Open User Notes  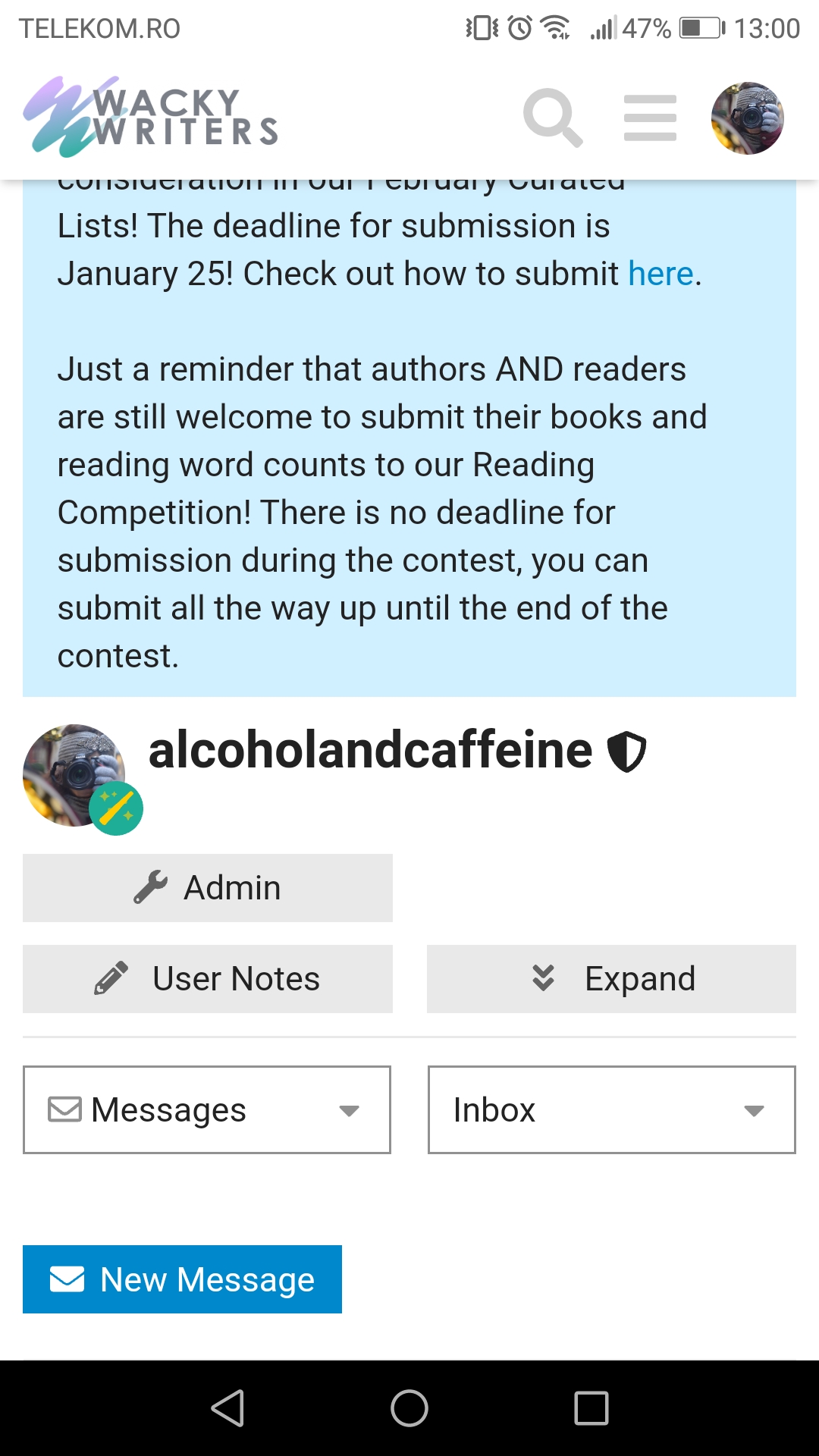point(207,979)
